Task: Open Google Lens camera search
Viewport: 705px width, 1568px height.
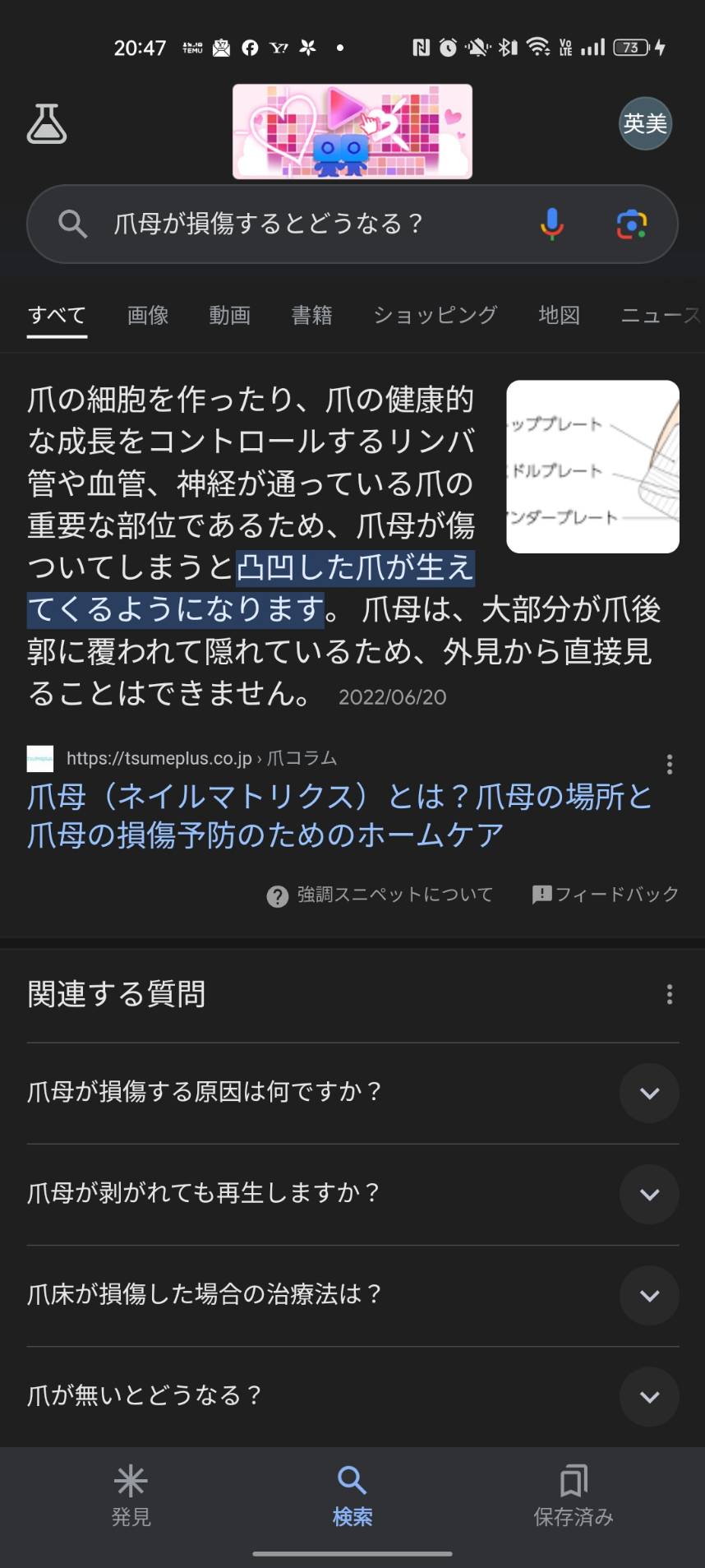Action: click(631, 224)
